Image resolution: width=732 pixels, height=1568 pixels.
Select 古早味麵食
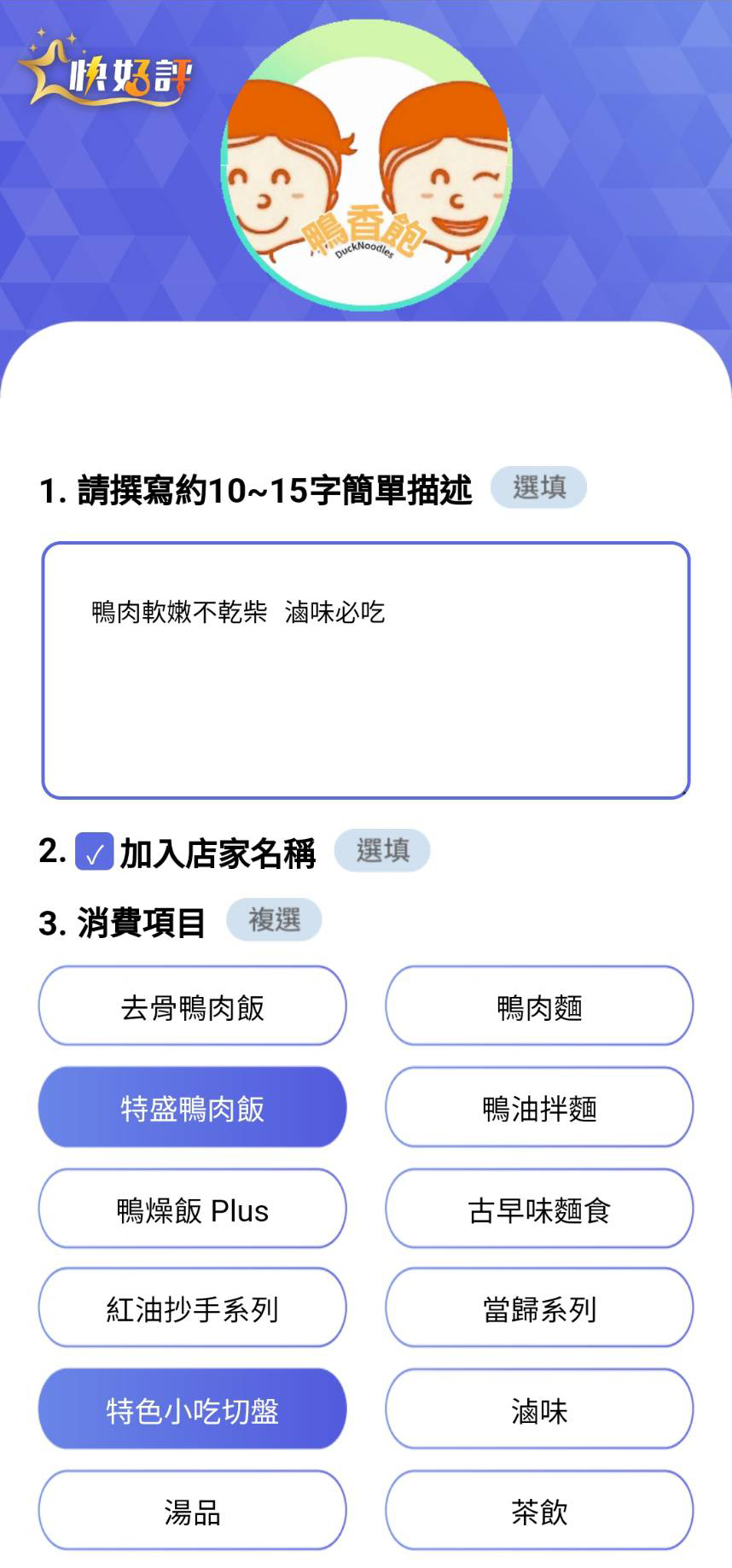point(539,1209)
